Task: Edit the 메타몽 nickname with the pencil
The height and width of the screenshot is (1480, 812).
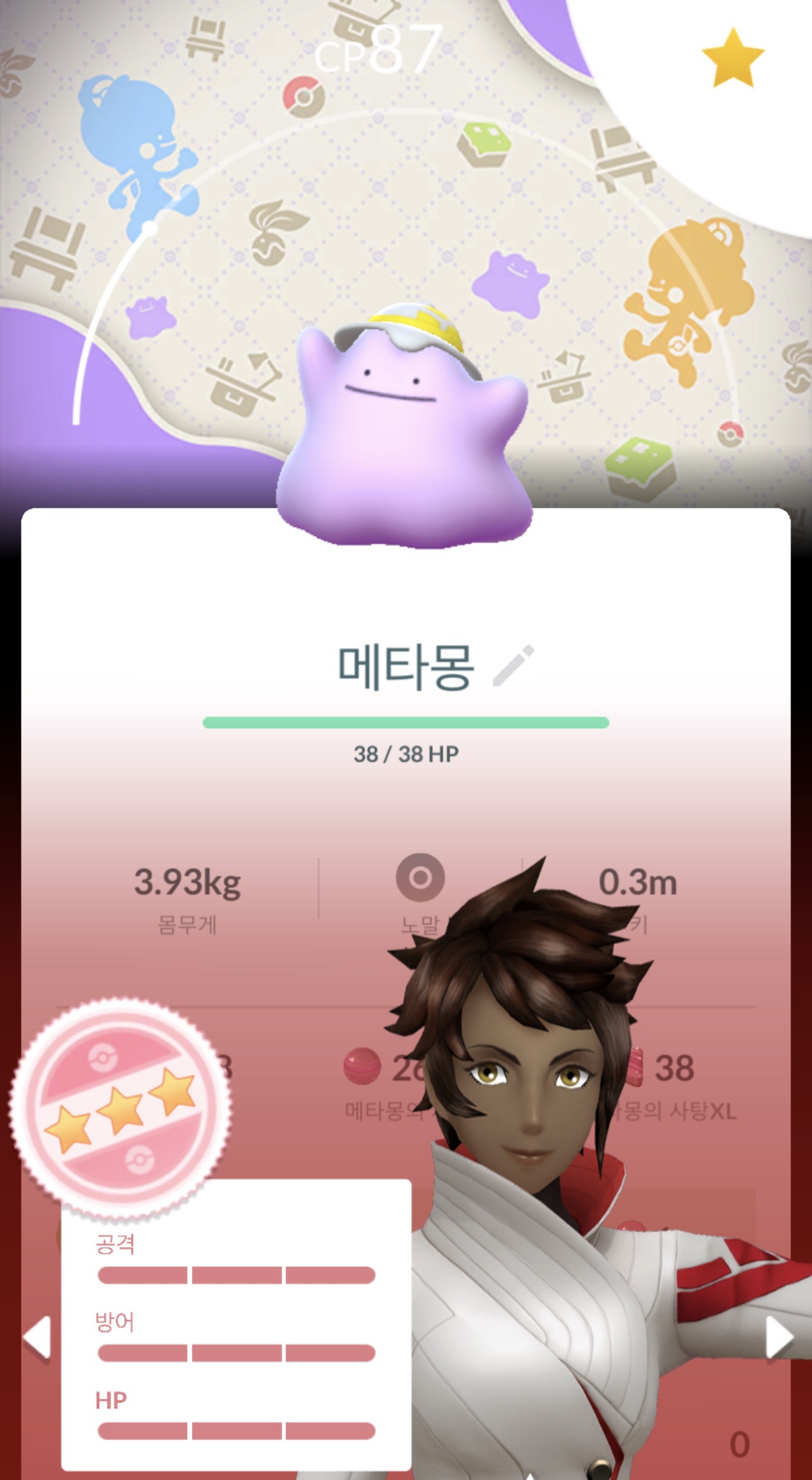Action: [514, 666]
